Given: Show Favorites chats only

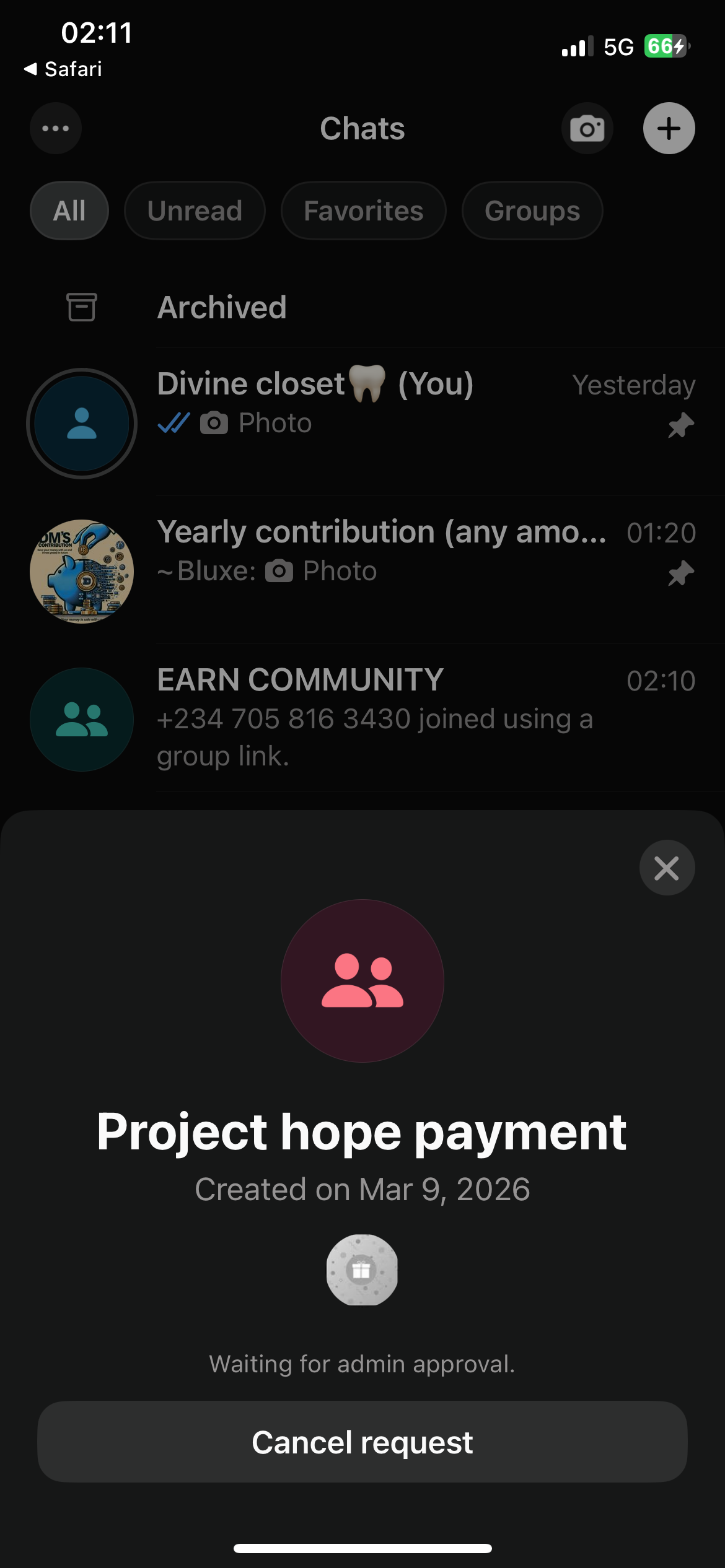Looking at the screenshot, I should point(363,211).
